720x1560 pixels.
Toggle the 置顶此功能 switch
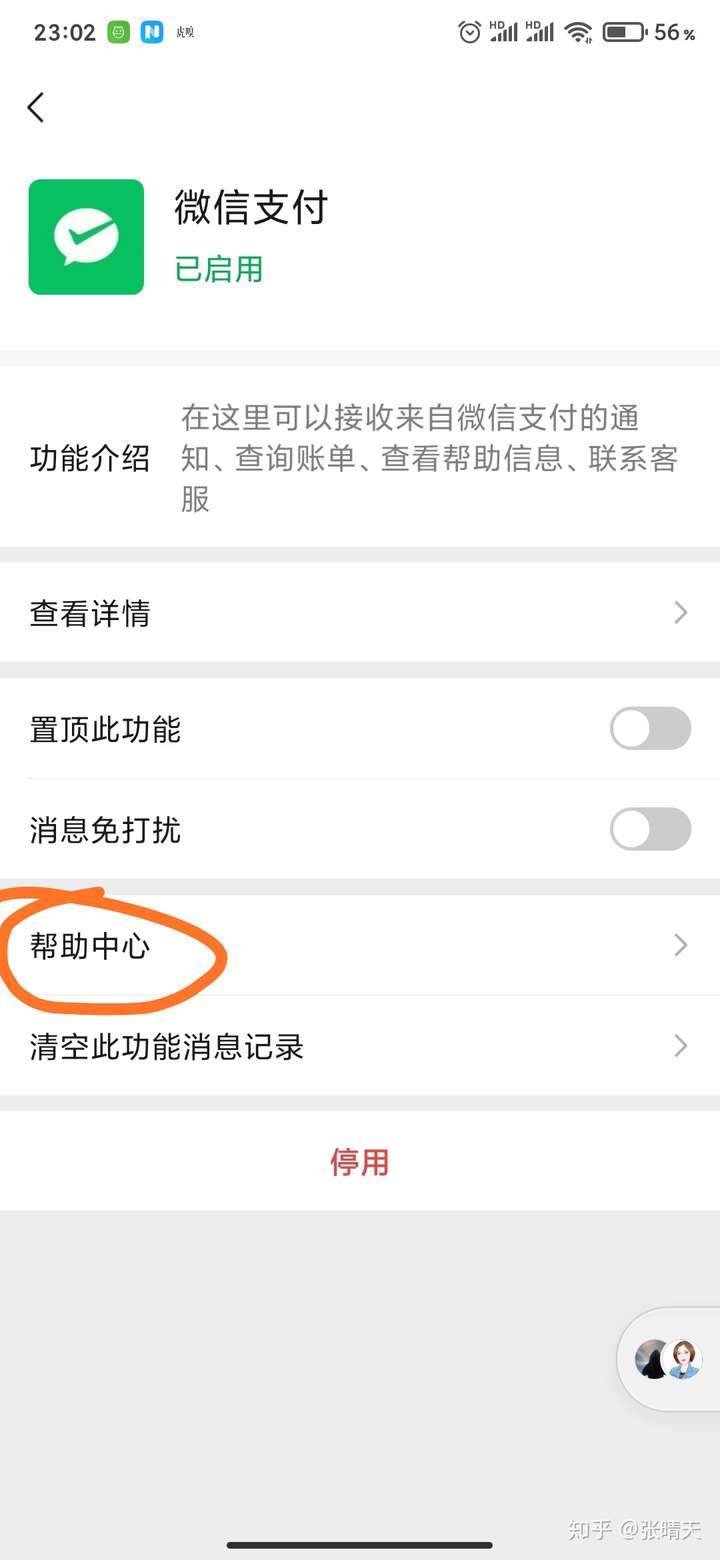point(650,729)
